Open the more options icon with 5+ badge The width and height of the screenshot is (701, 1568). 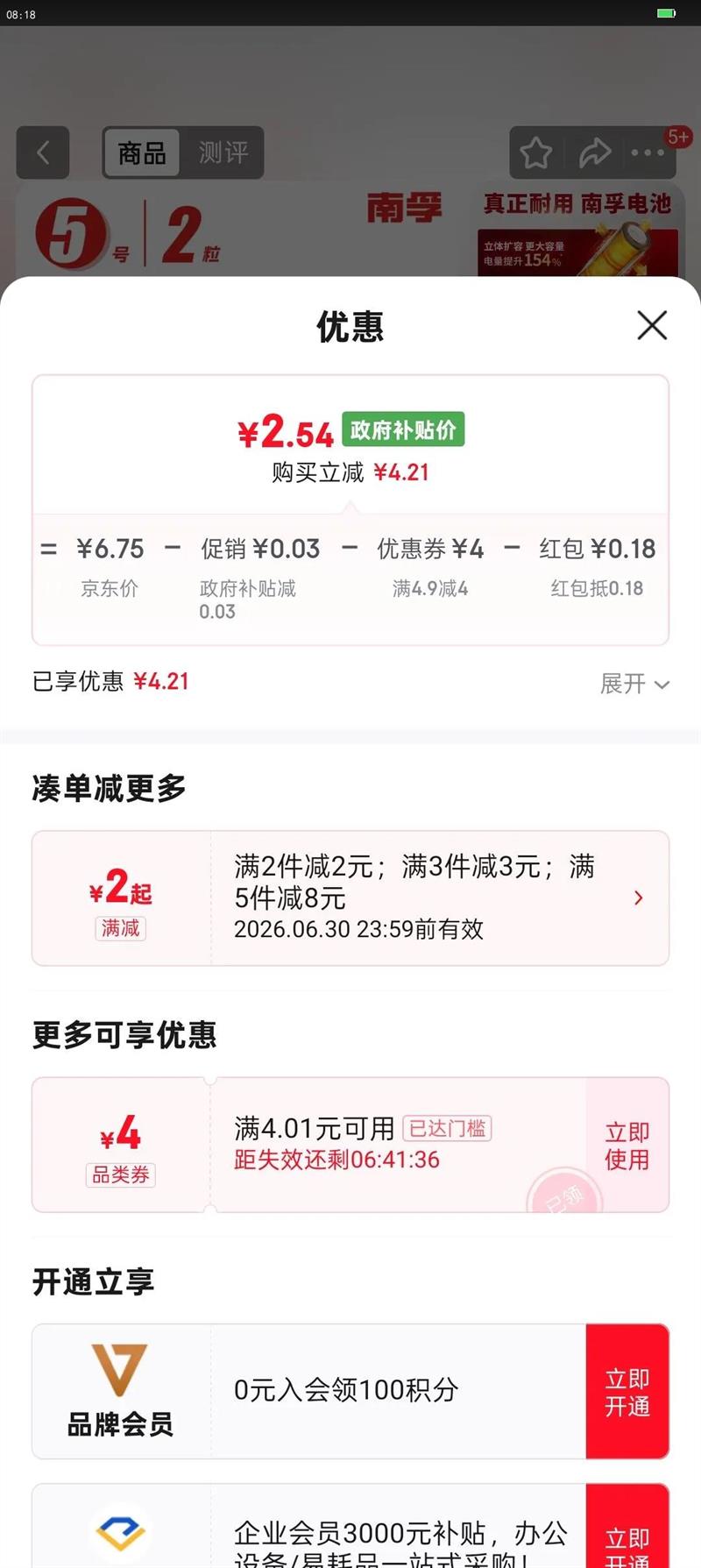[649, 153]
